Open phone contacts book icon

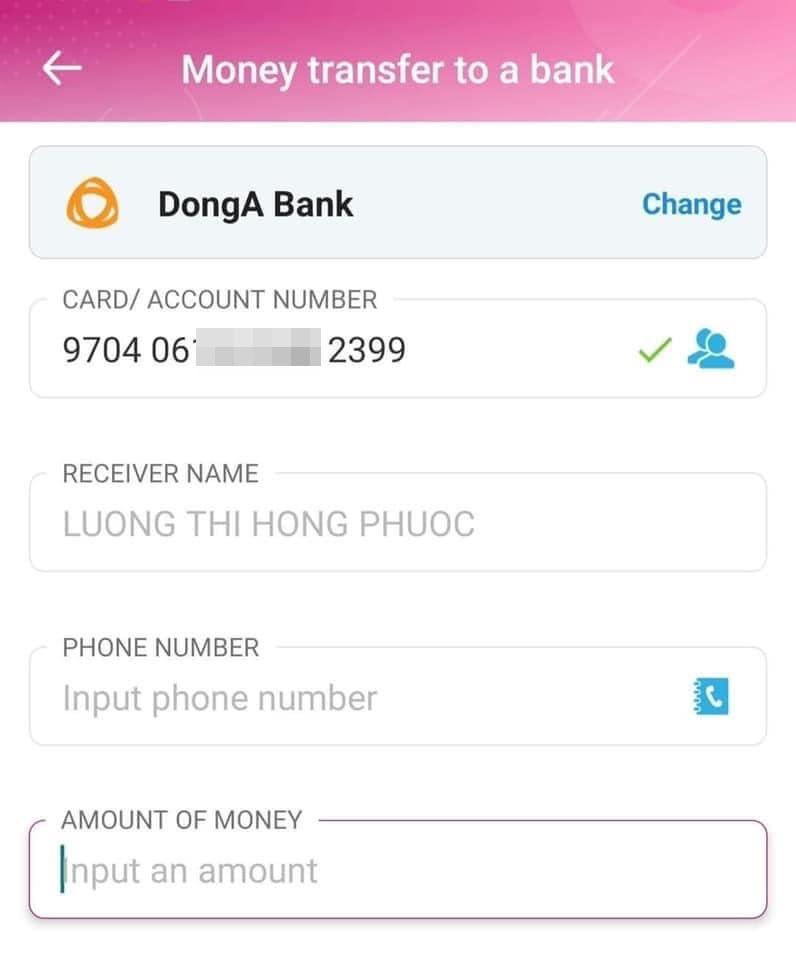pos(710,697)
